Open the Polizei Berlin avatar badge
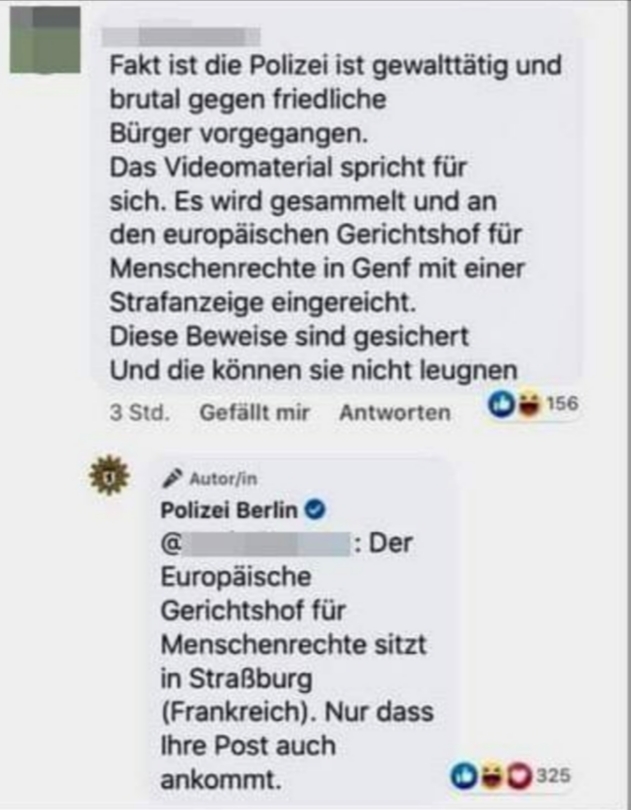The height and width of the screenshot is (810, 631). (109, 479)
